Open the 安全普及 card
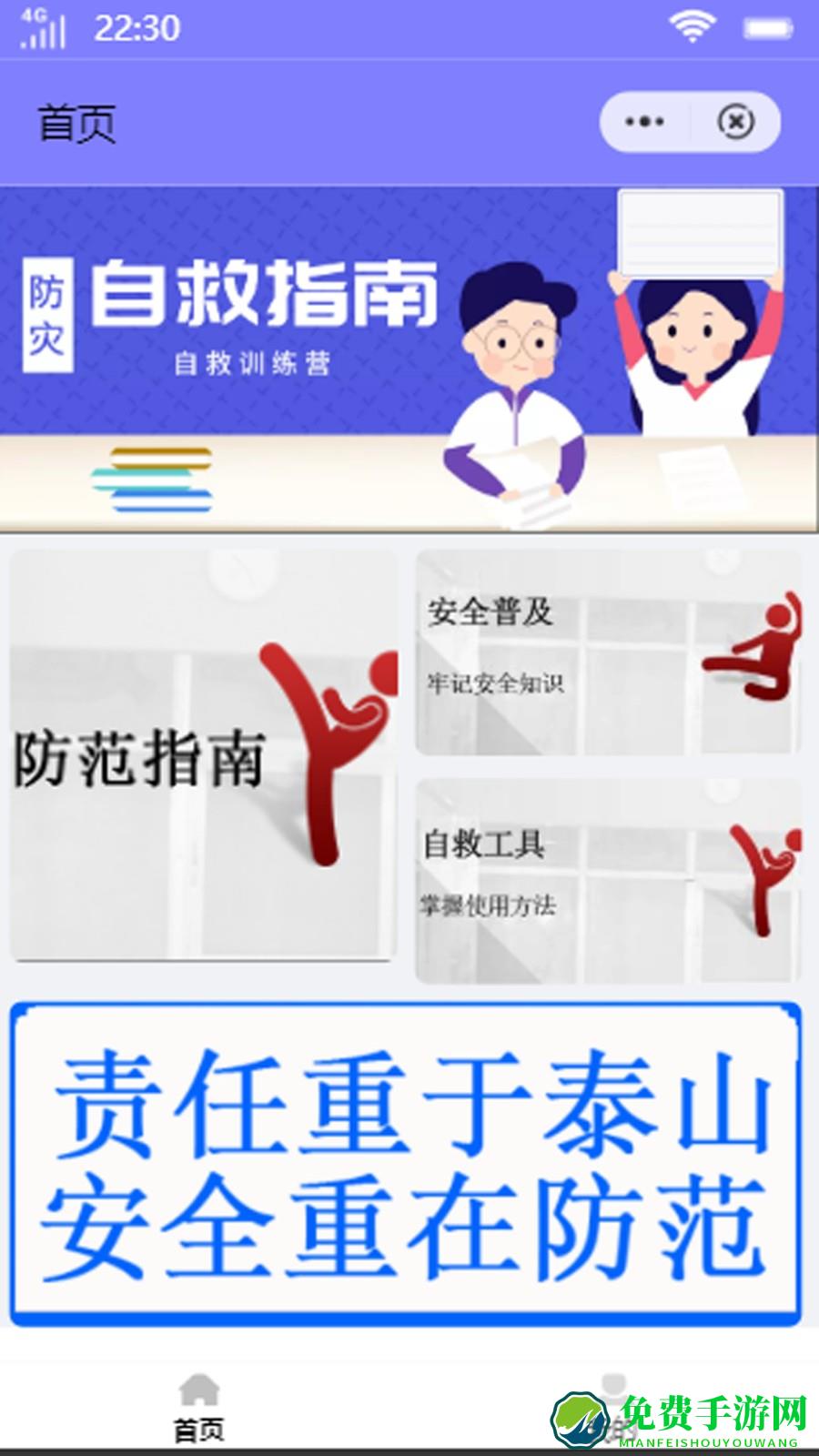Image resolution: width=819 pixels, height=1456 pixels. coord(608,652)
